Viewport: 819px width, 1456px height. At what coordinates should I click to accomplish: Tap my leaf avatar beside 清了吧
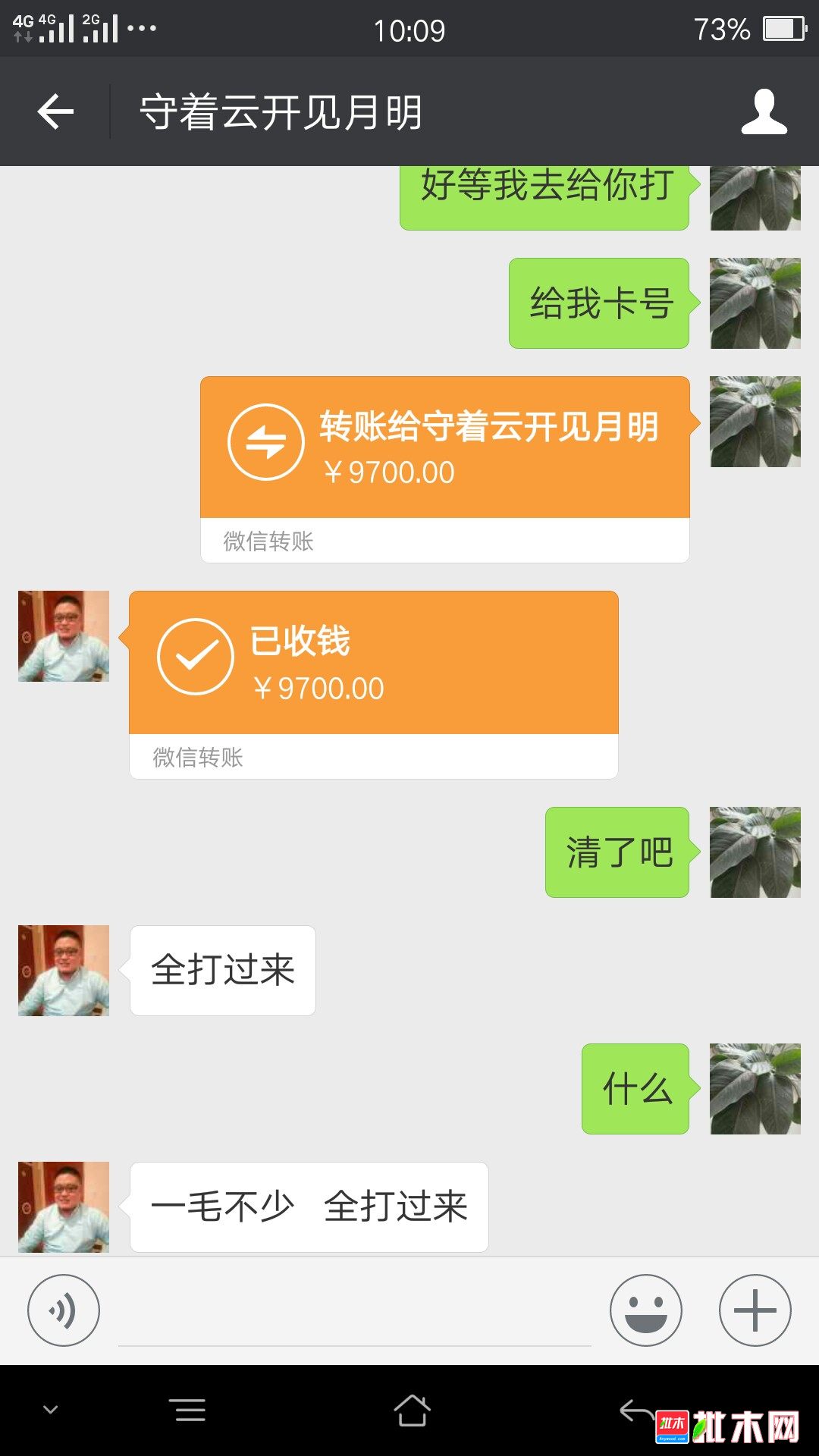755,852
